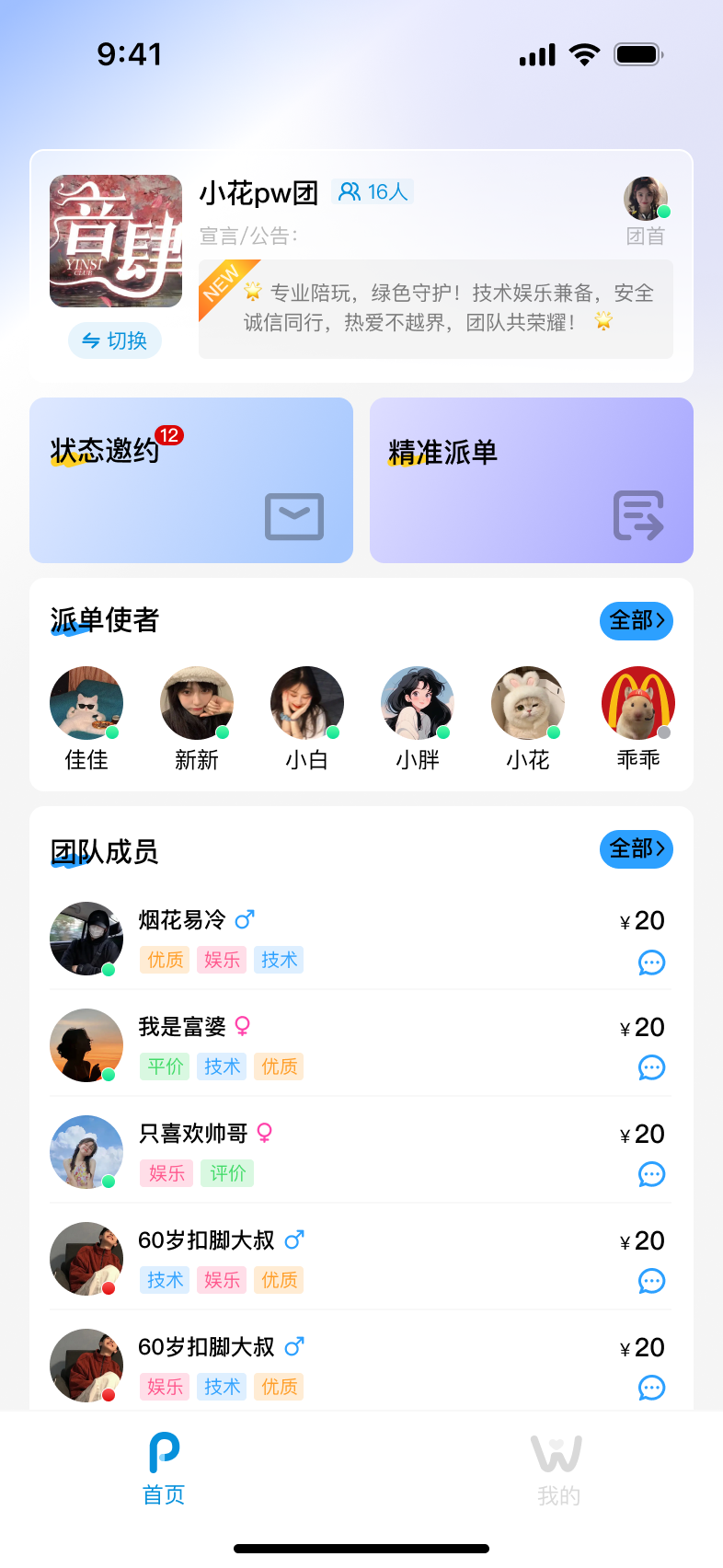Tap 小白's avatar

[307, 704]
